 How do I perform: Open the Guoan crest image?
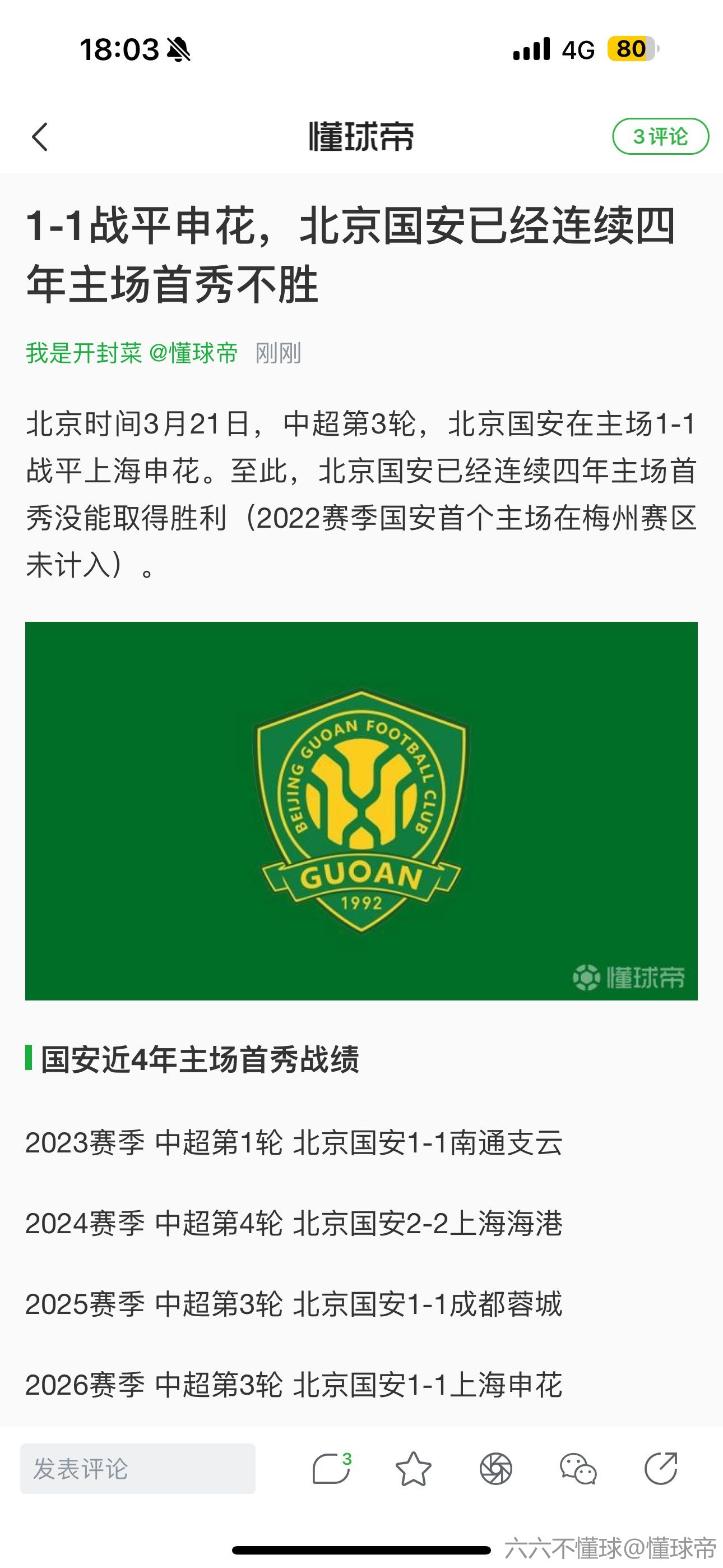pos(361,811)
